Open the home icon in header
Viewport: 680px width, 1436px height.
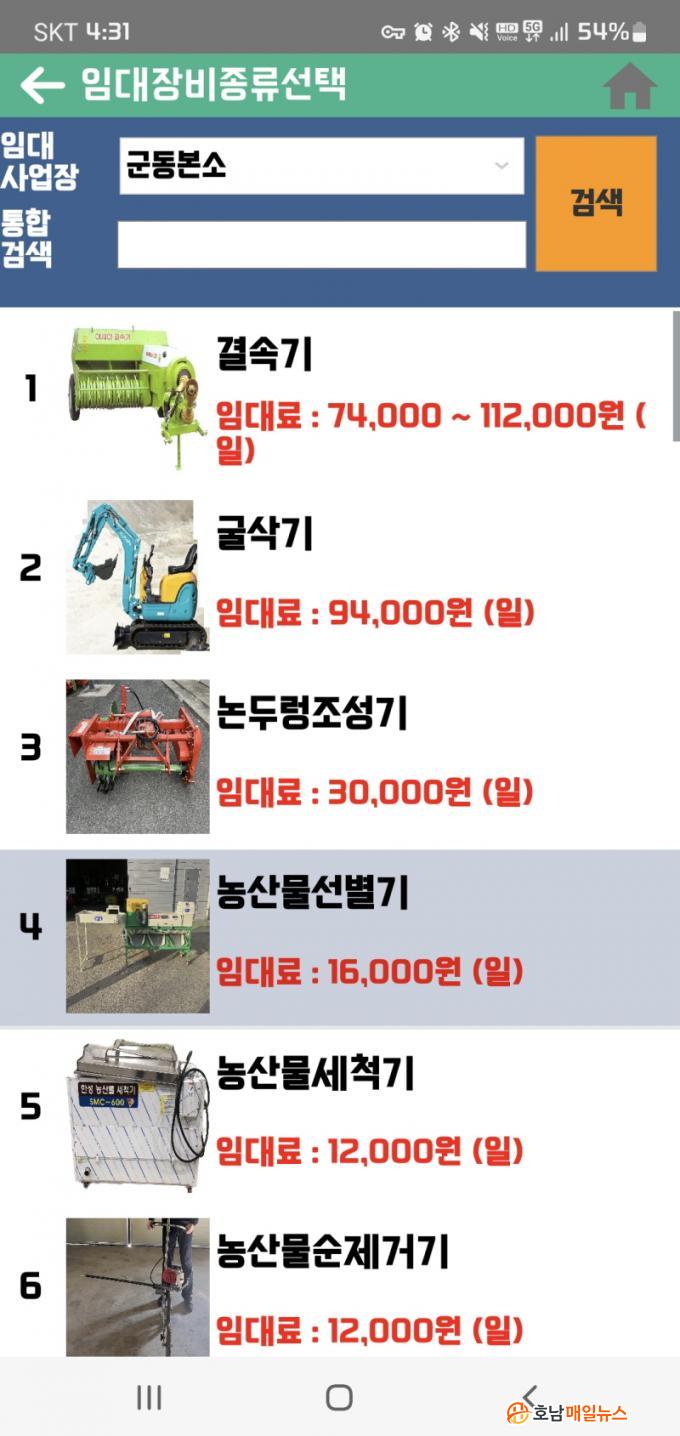pyautogui.click(x=629, y=87)
